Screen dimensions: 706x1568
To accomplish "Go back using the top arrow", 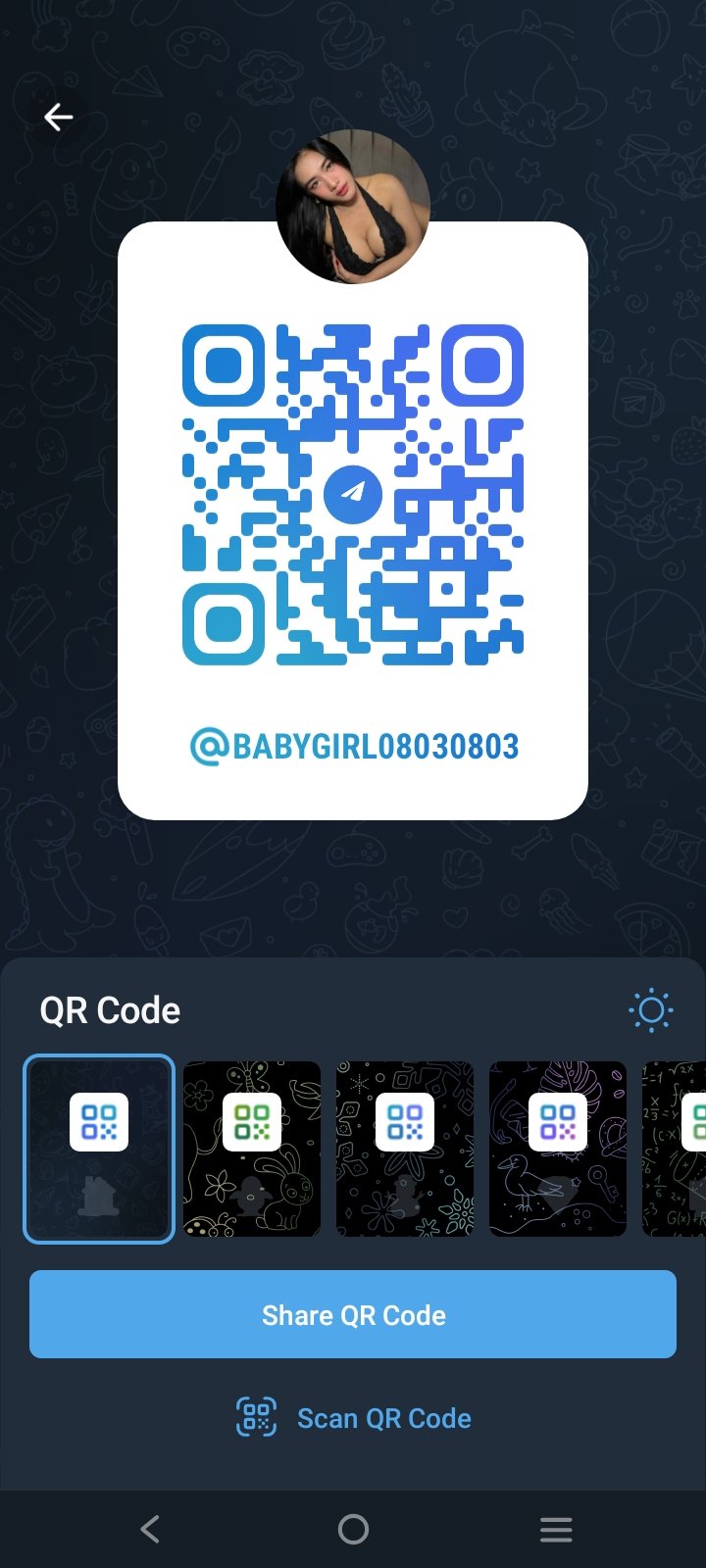I will point(59,118).
